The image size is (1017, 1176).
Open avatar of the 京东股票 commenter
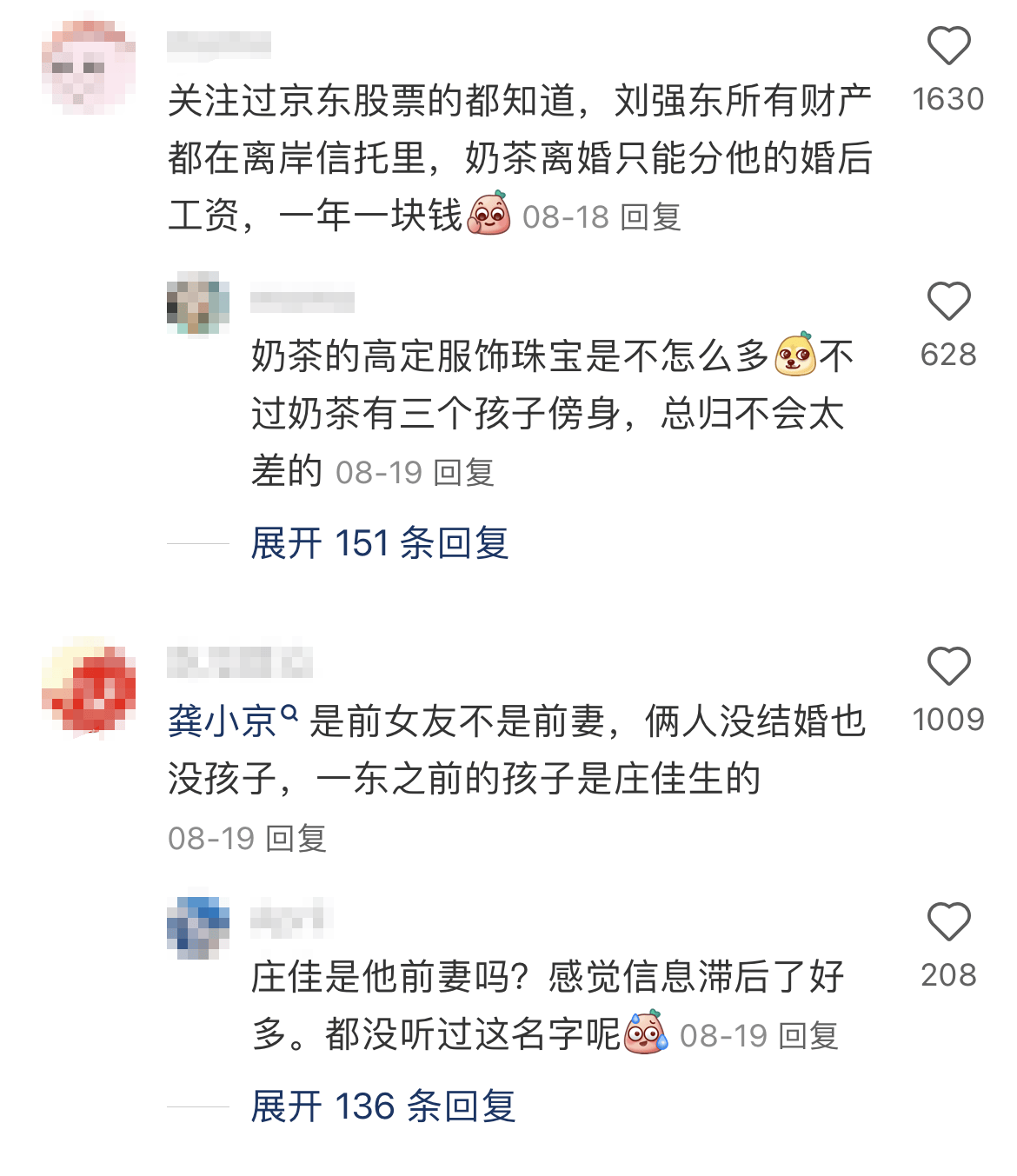(x=89, y=69)
